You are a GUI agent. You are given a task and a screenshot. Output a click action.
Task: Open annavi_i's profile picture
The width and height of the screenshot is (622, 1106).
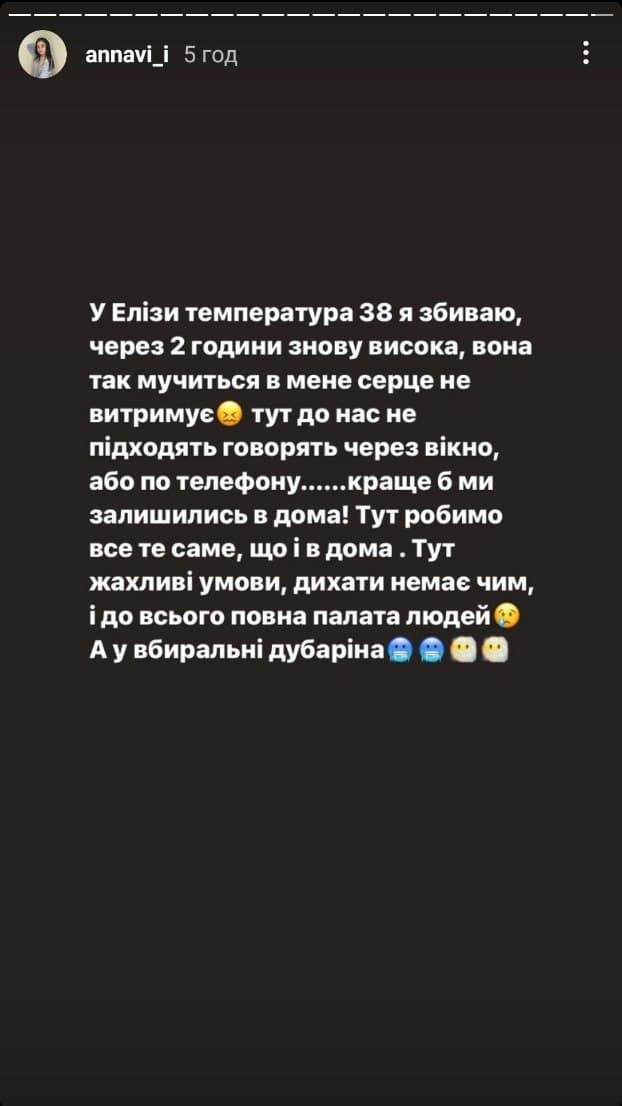tap(42, 54)
